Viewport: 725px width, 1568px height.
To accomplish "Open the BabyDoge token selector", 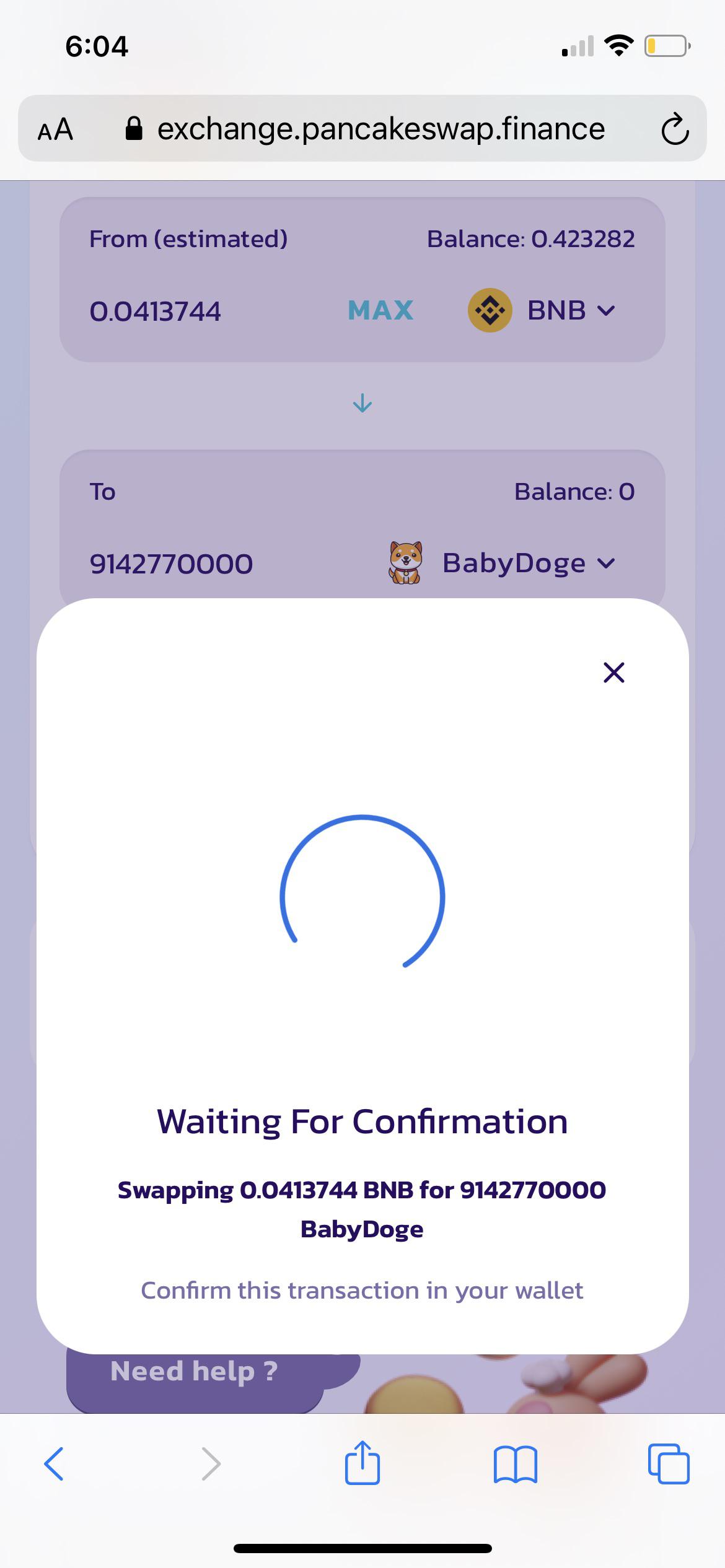I will [527, 562].
